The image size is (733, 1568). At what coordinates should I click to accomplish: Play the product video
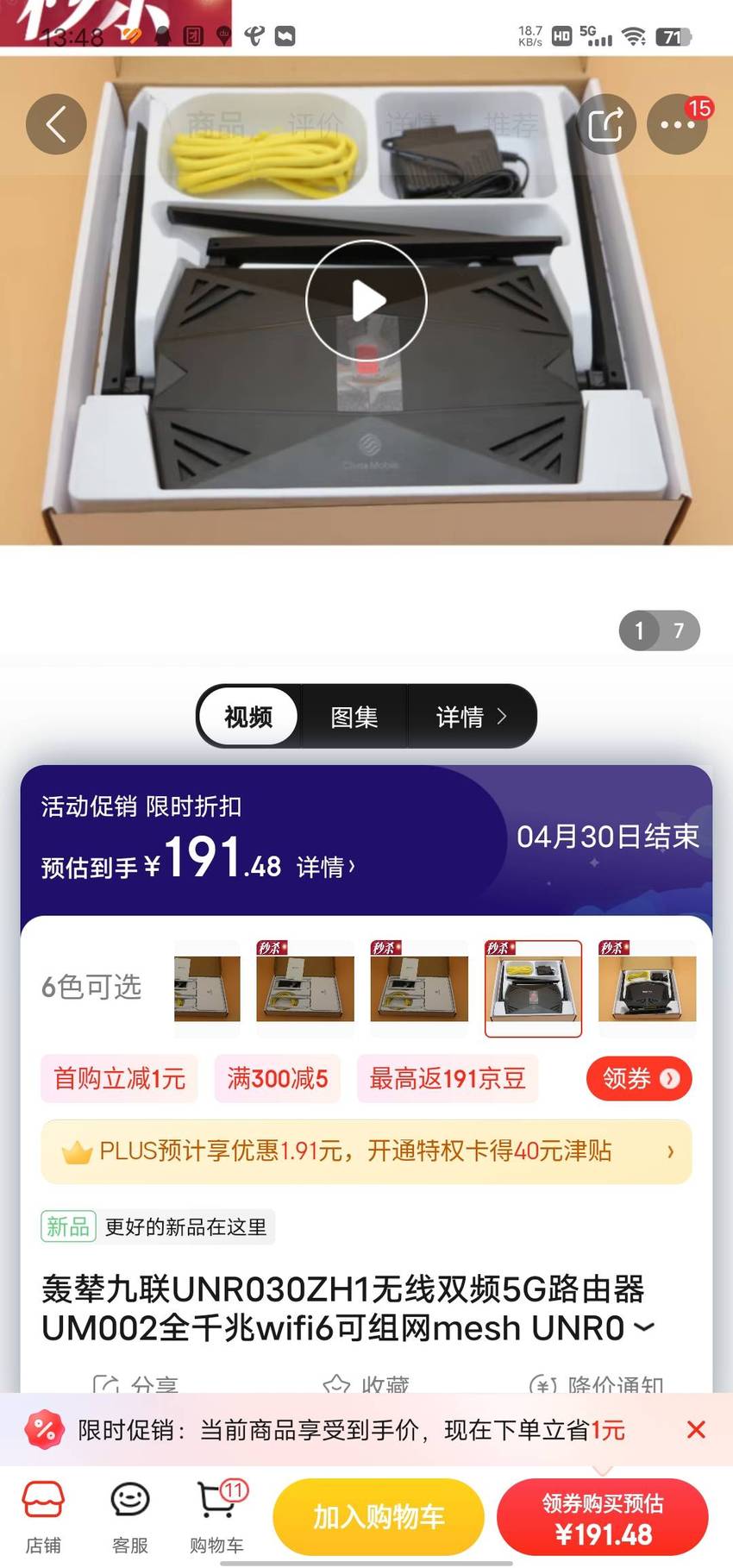point(366,301)
